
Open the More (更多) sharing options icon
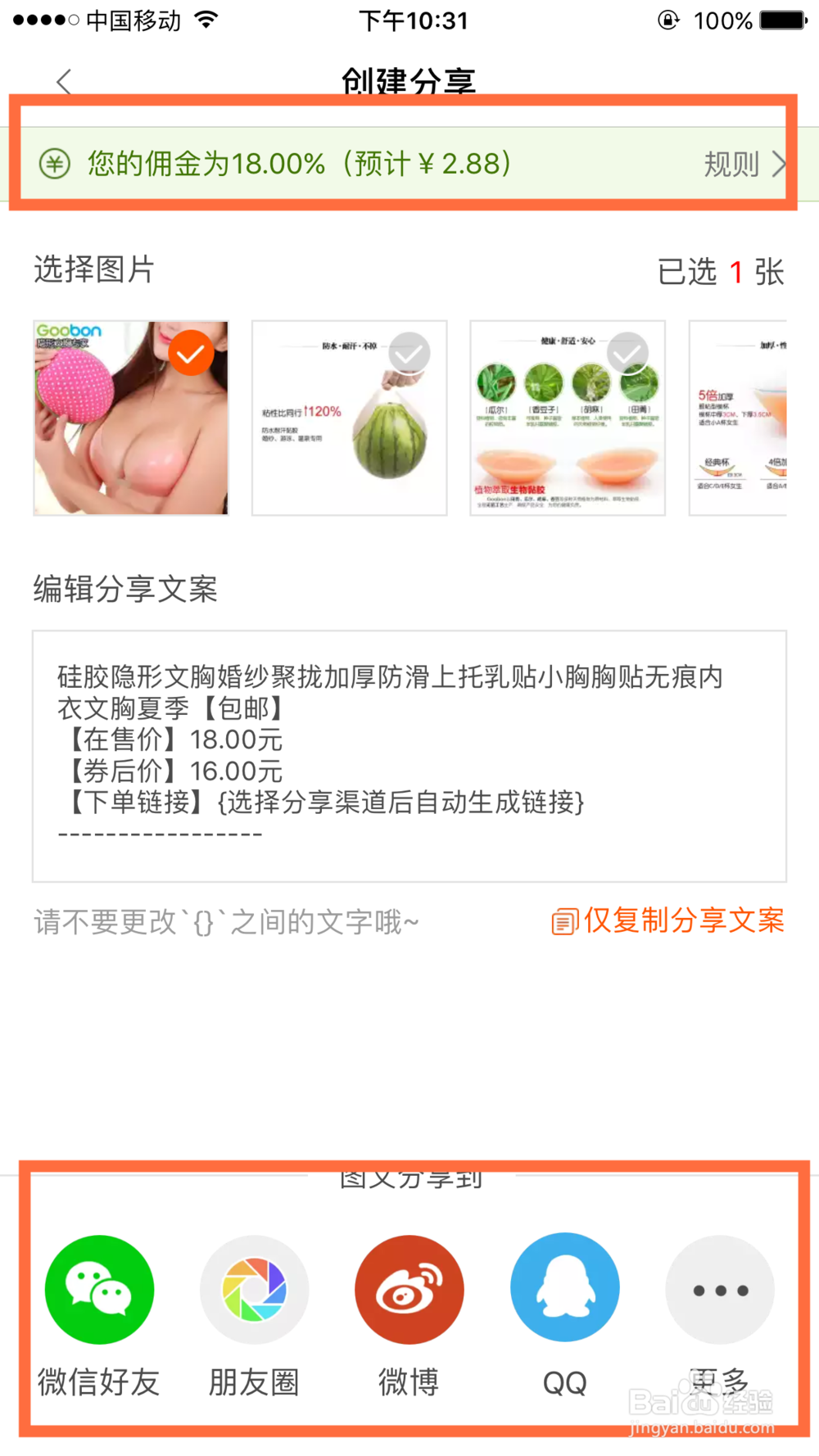click(x=719, y=1289)
